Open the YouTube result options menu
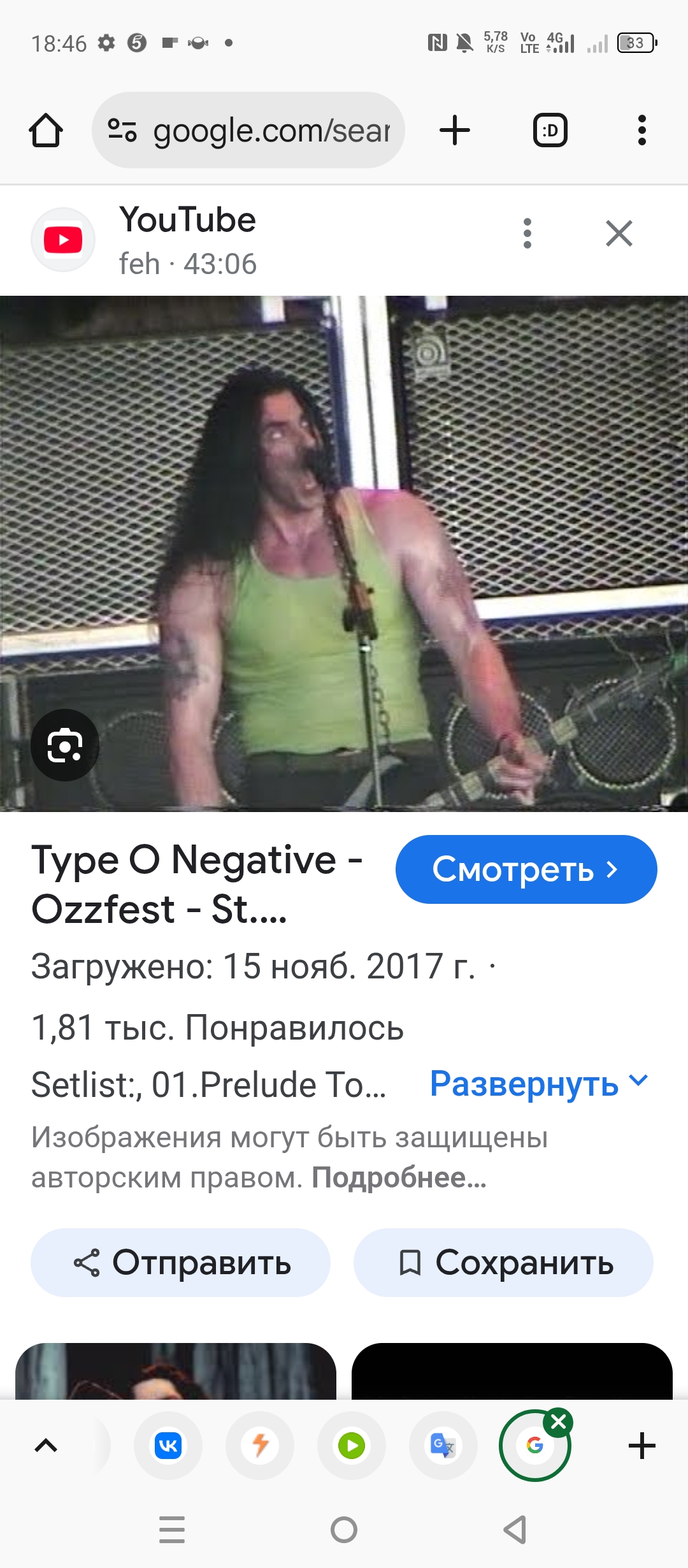688x1568 pixels. coord(527,233)
